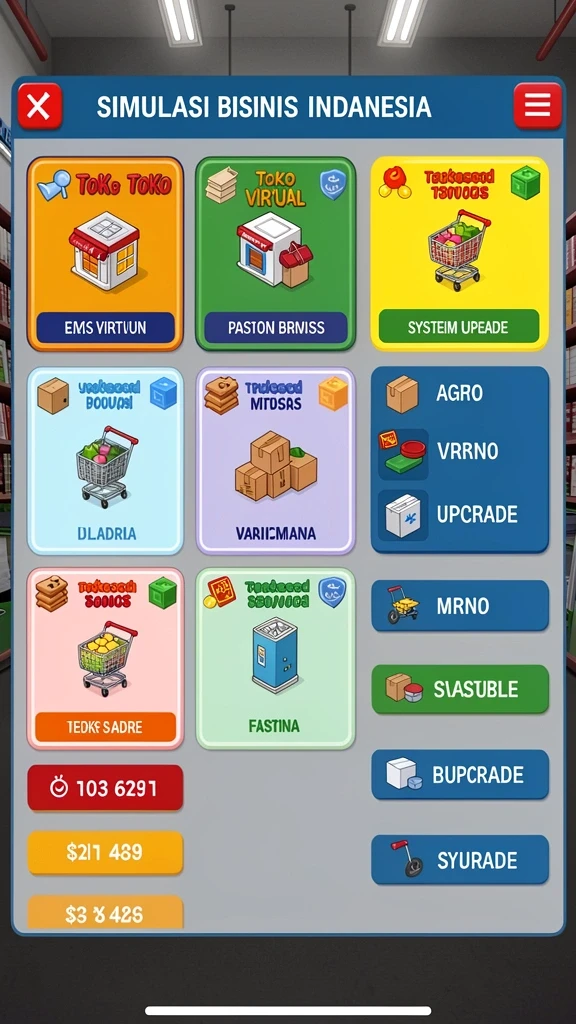Open the Dladria shopping cart card
576x1024 pixels.
105,461
